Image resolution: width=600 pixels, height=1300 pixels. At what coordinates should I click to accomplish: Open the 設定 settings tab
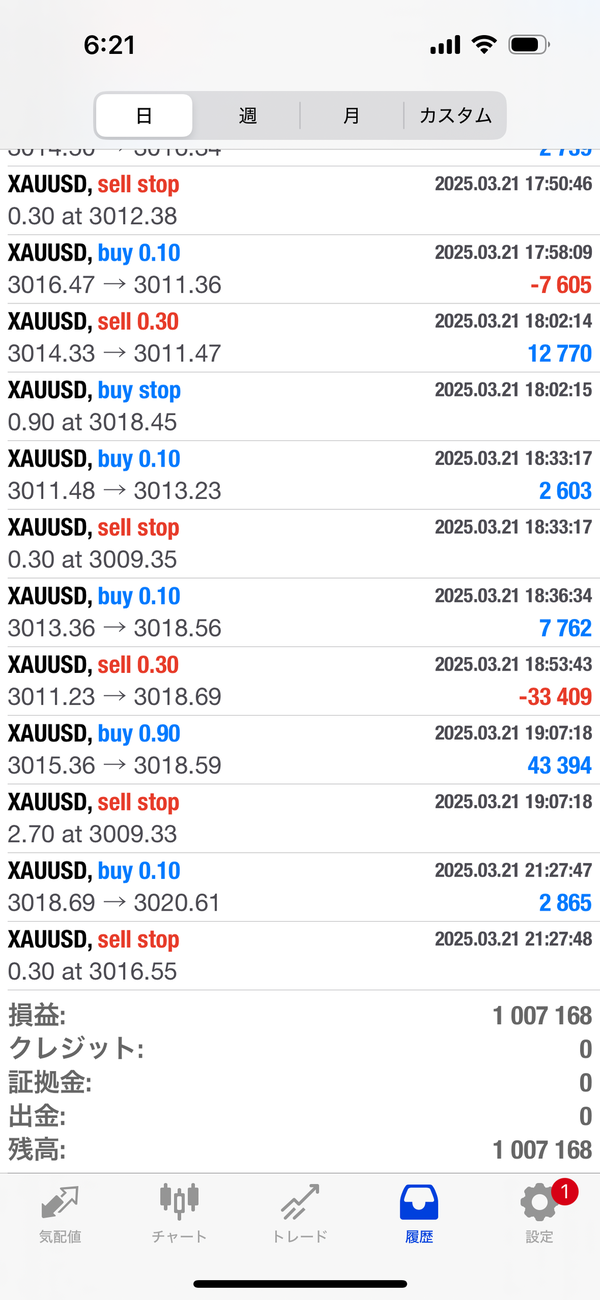tap(539, 1213)
